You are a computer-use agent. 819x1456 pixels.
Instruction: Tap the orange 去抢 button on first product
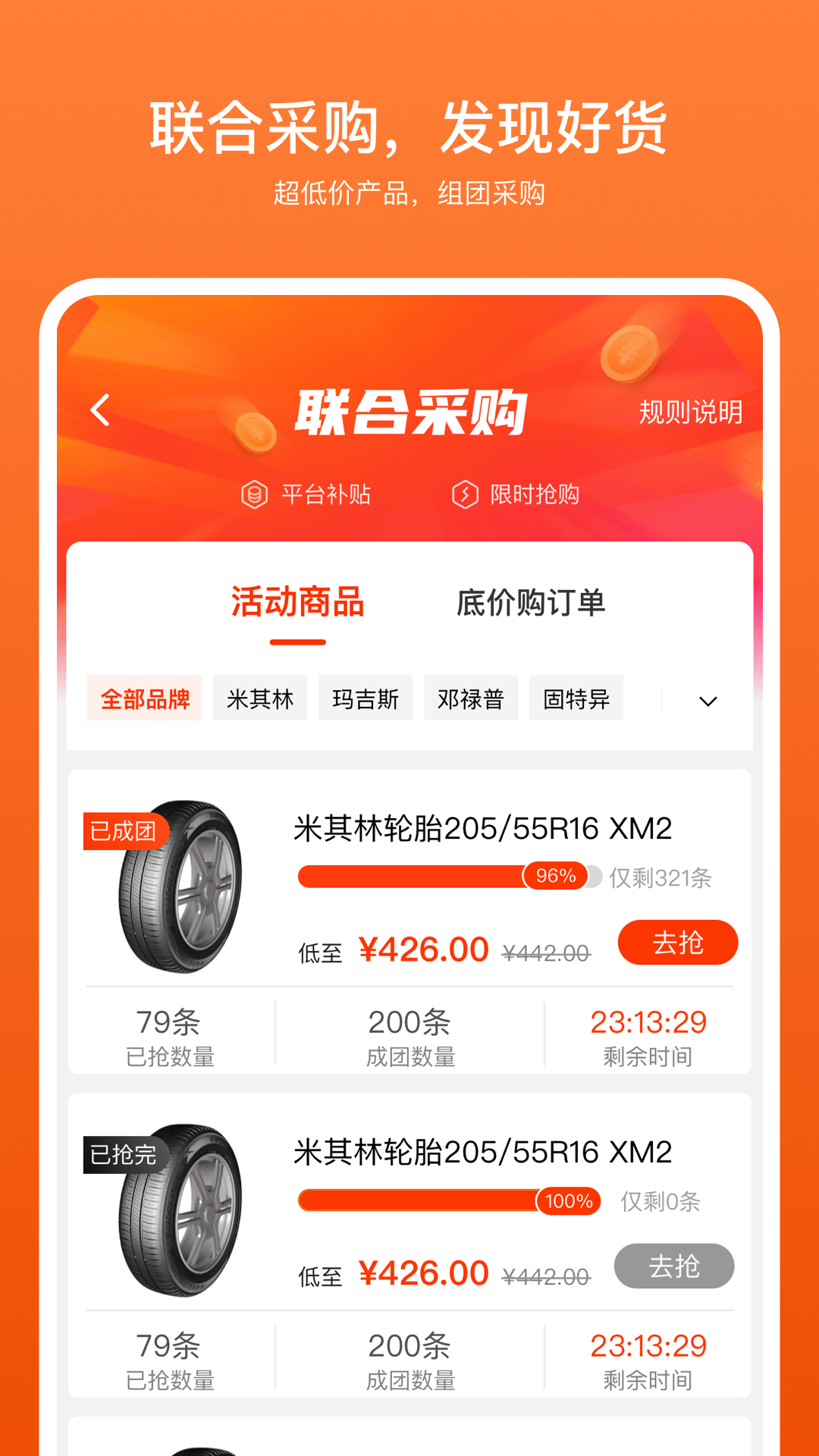click(677, 942)
